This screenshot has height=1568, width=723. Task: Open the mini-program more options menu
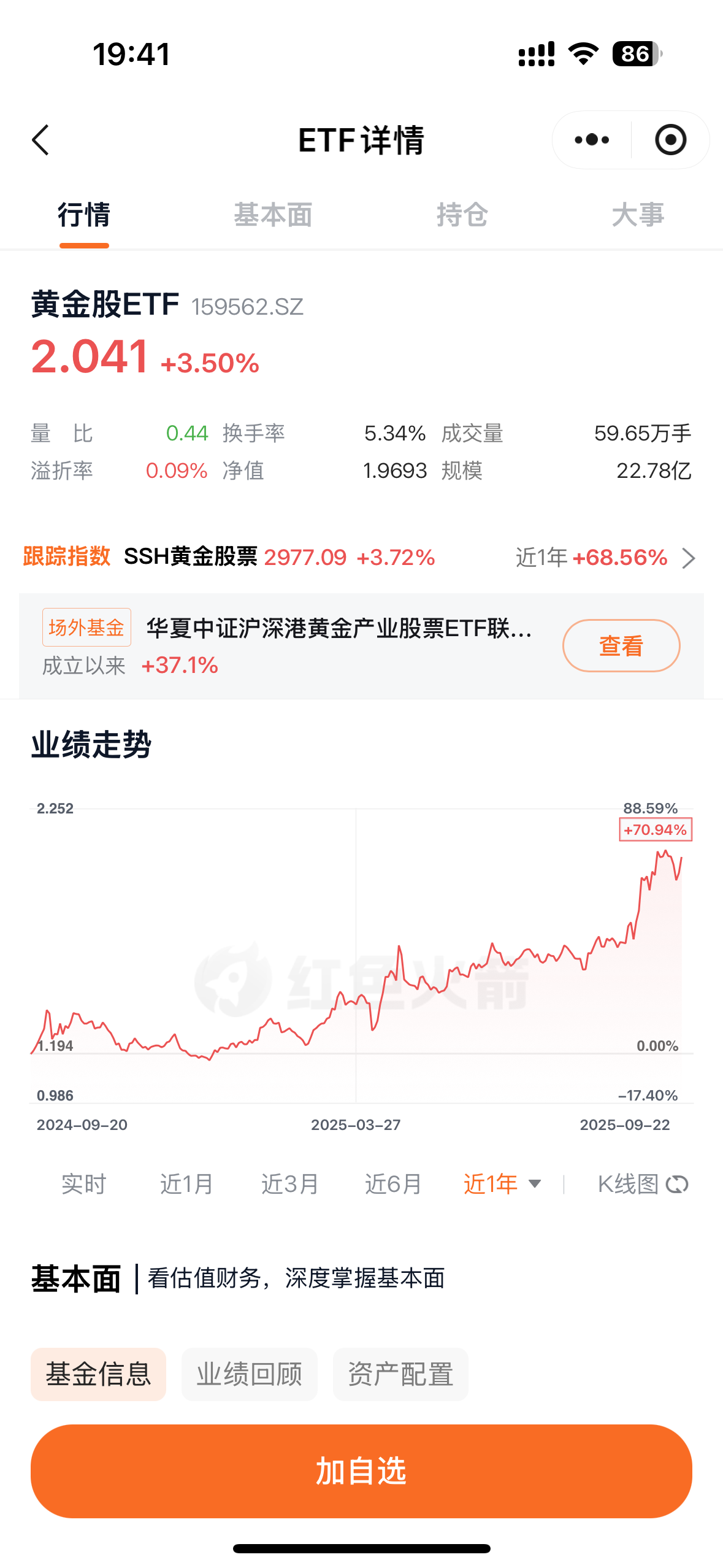point(592,140)
